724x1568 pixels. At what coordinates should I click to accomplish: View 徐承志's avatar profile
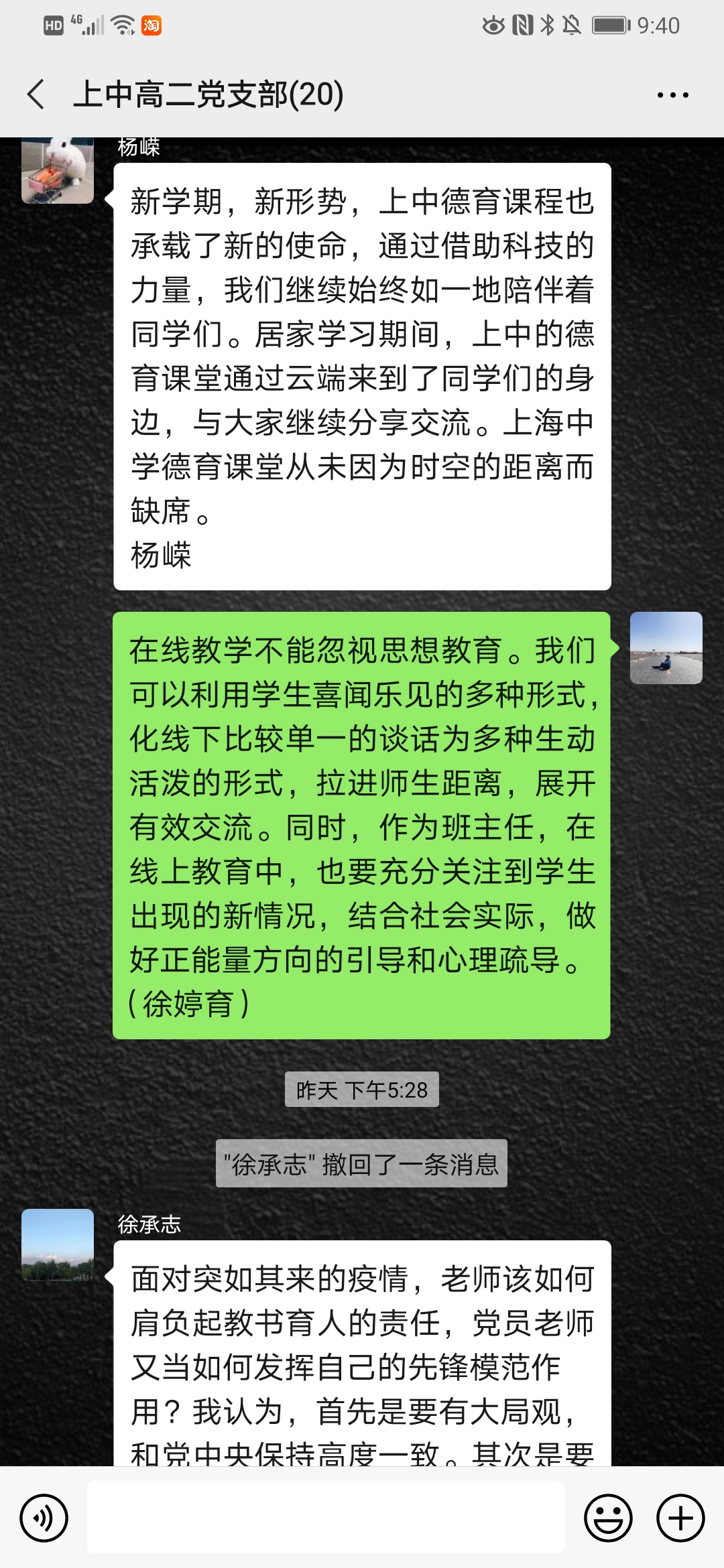tap(58, 1245)
